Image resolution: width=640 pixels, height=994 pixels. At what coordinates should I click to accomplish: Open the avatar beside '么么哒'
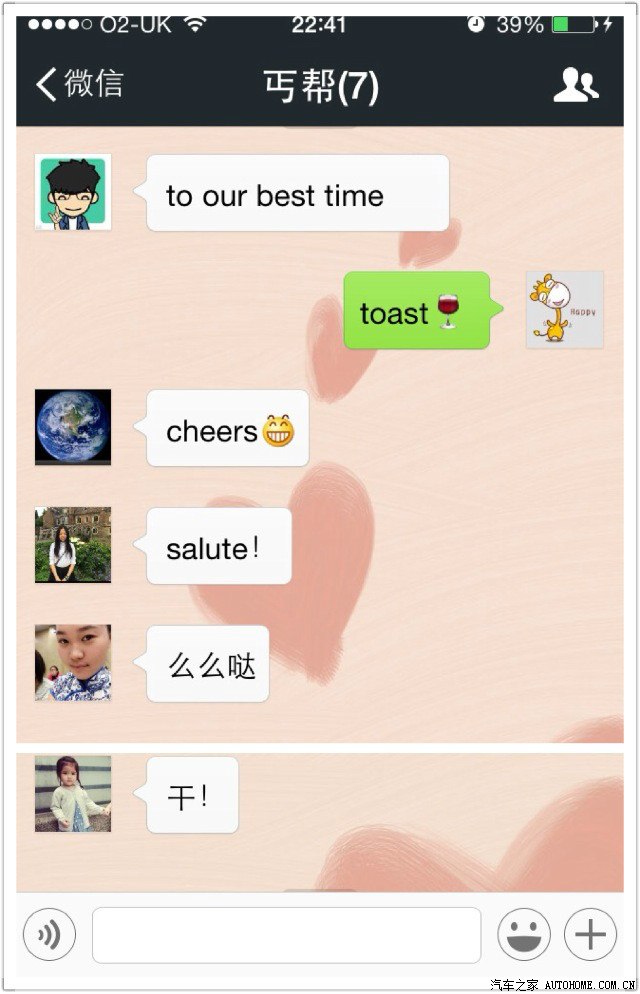tap(73, 662)
